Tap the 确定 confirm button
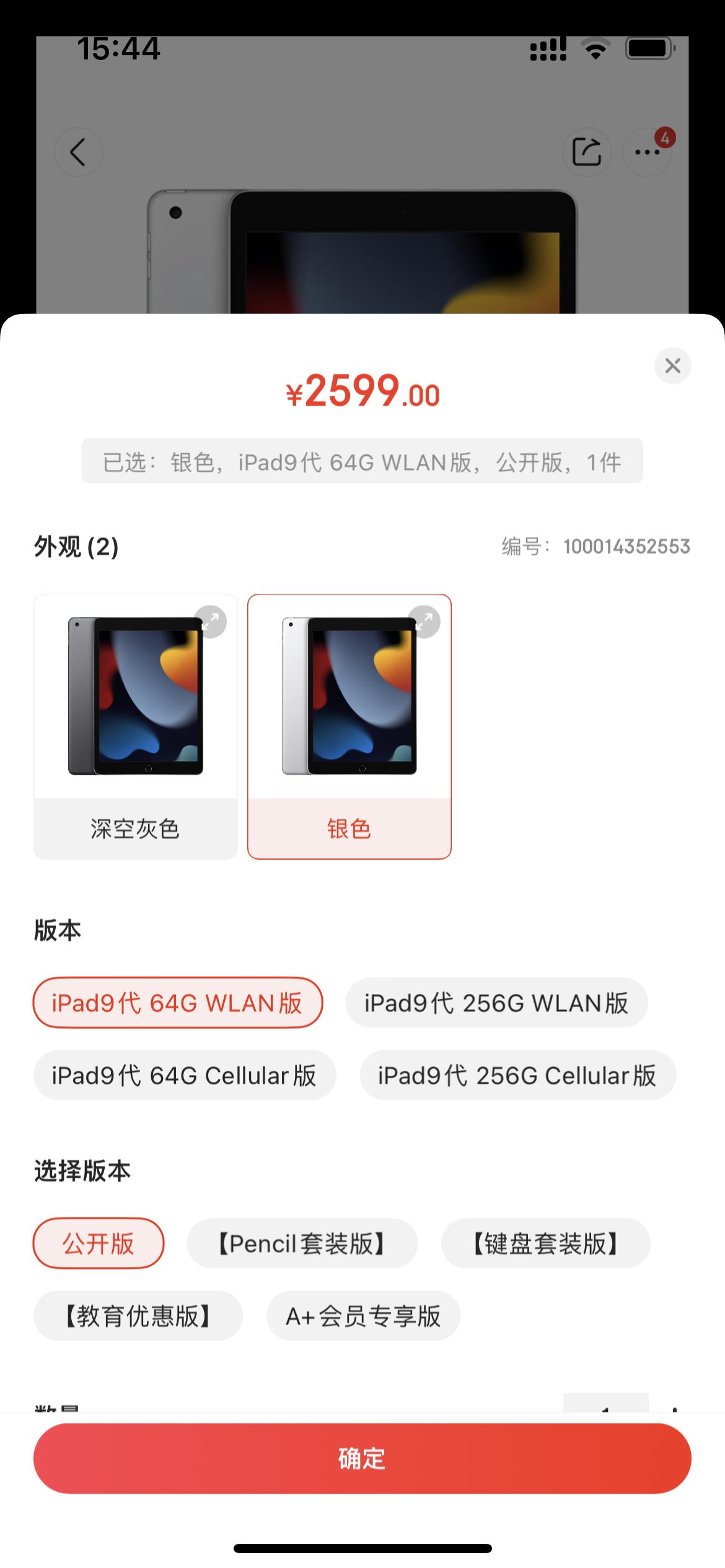Viewport: 725px width, 1568px height. click(362, 1458)
